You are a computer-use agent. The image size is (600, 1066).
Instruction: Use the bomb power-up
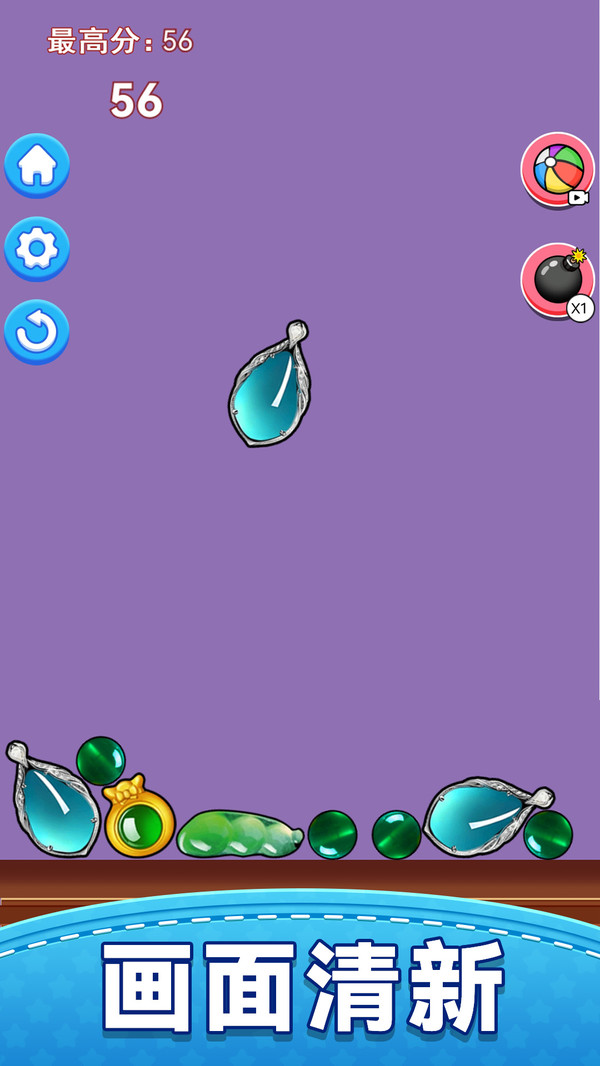point(557,280)
